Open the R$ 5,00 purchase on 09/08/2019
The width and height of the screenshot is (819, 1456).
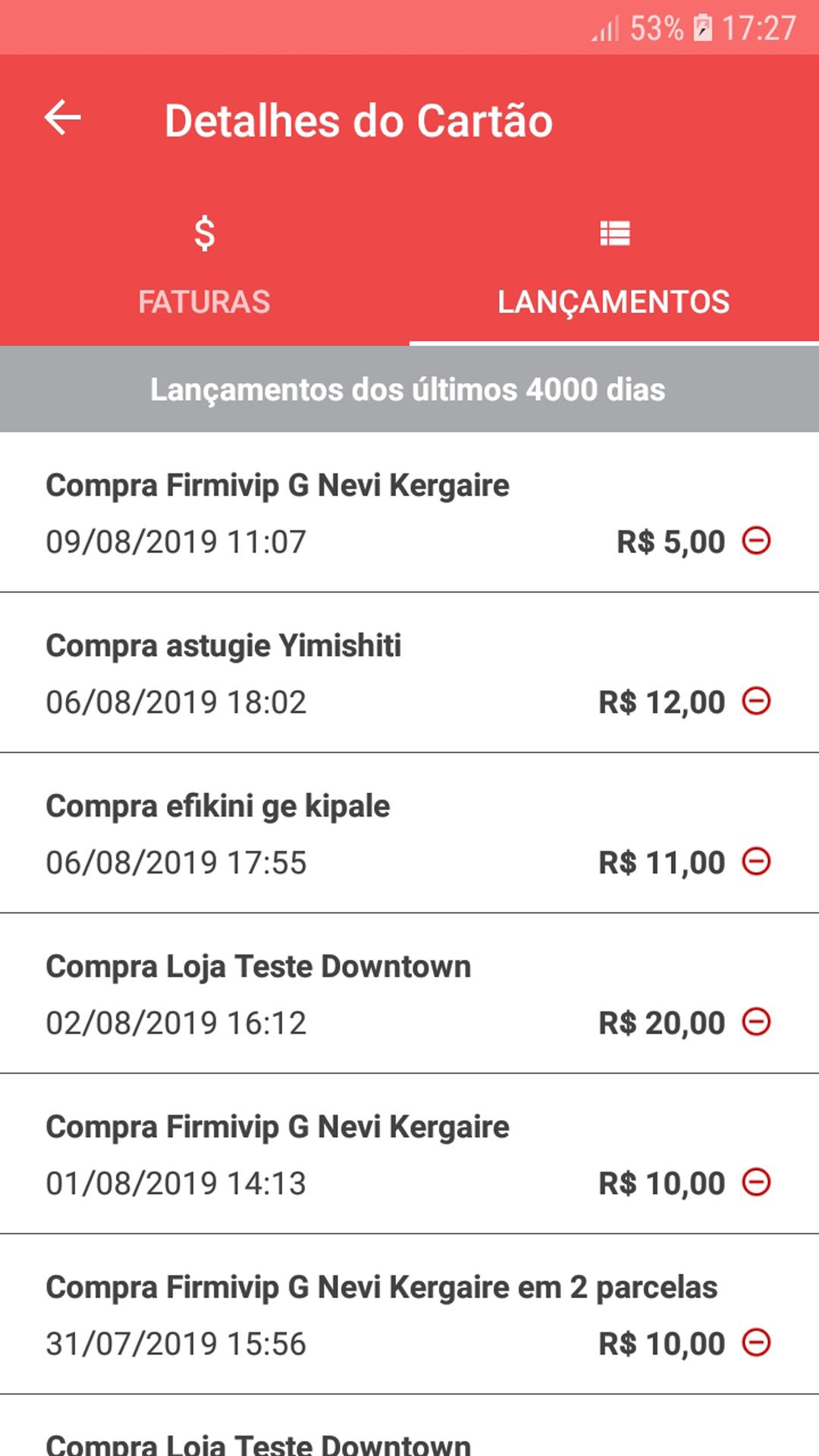(x=409, y=513)
